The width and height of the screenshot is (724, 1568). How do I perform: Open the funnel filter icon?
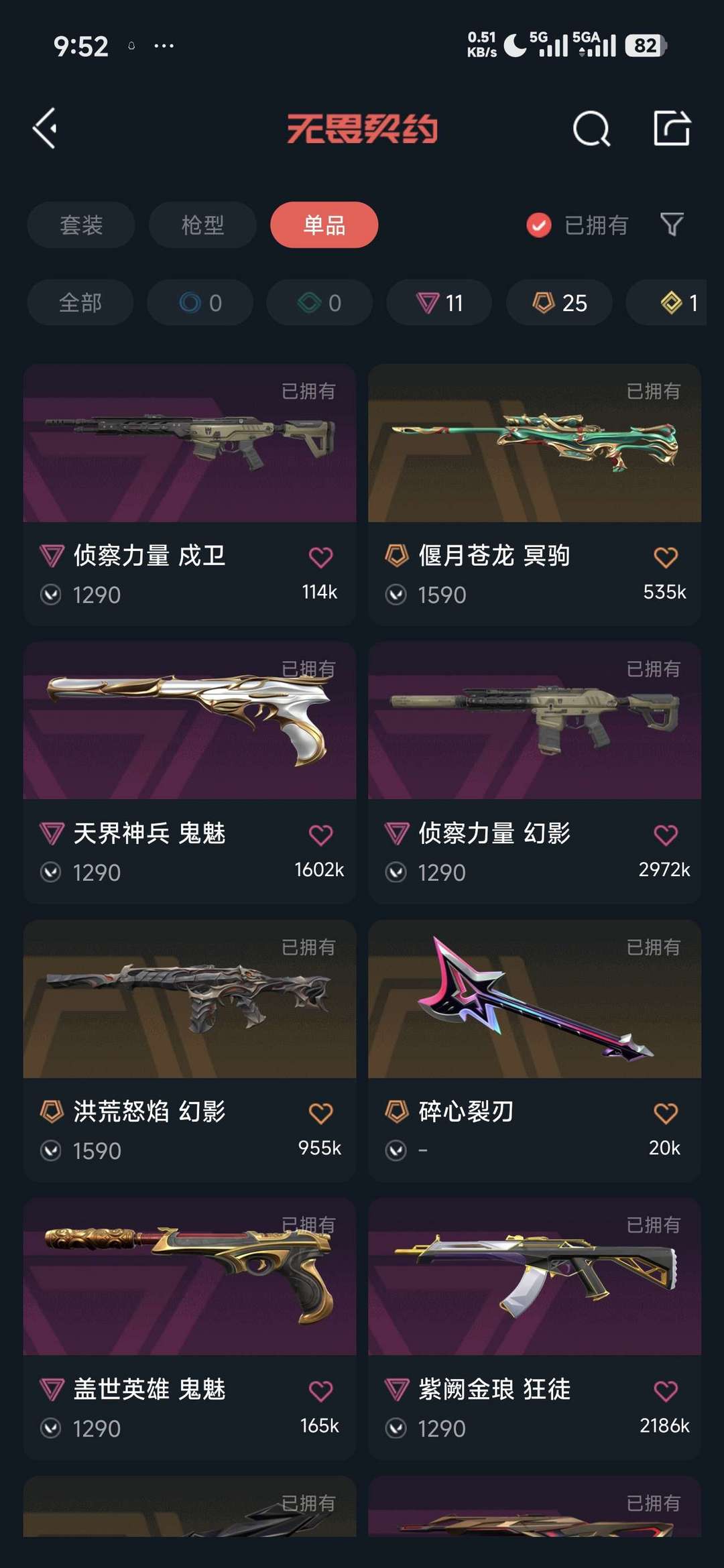(x=672, y=225)
